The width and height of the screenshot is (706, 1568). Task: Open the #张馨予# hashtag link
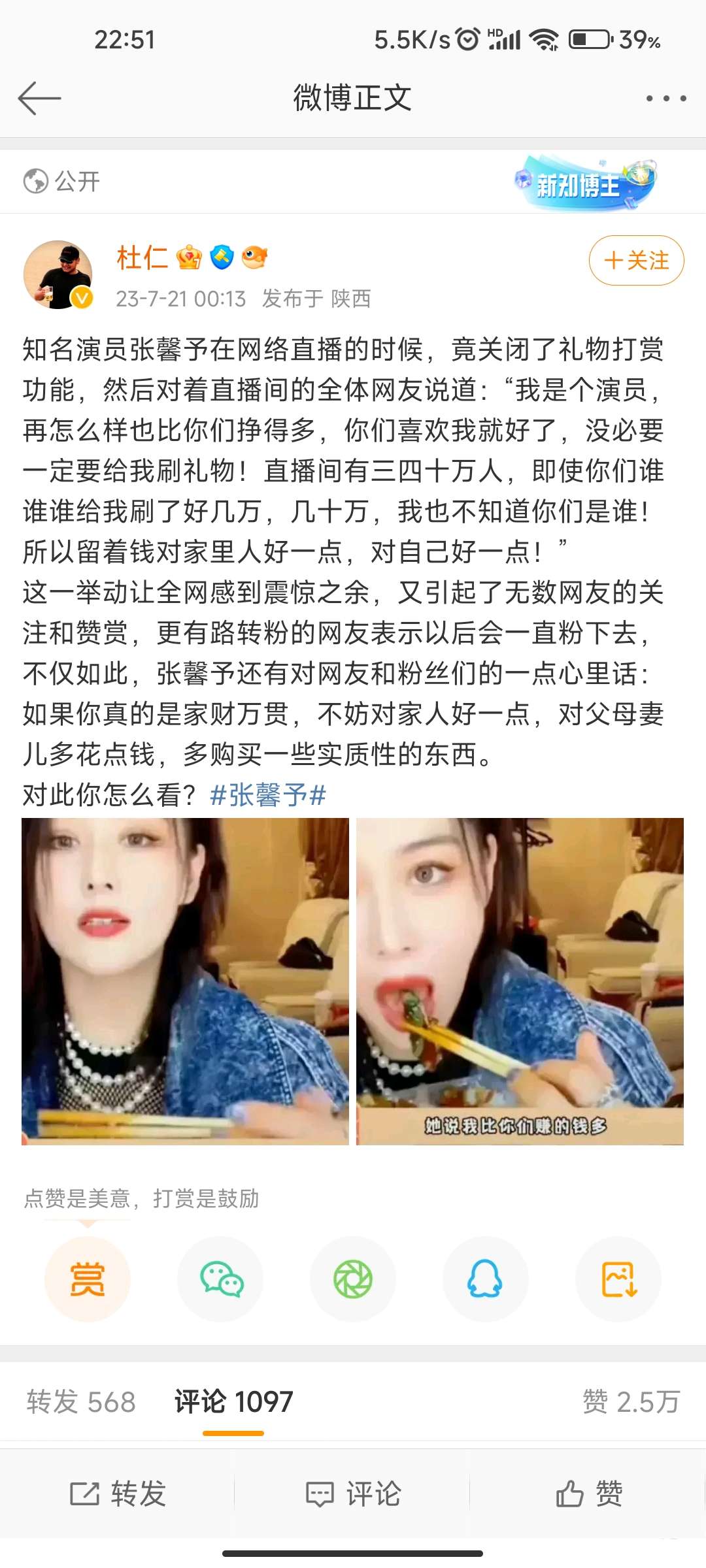(x=268, y=795)
